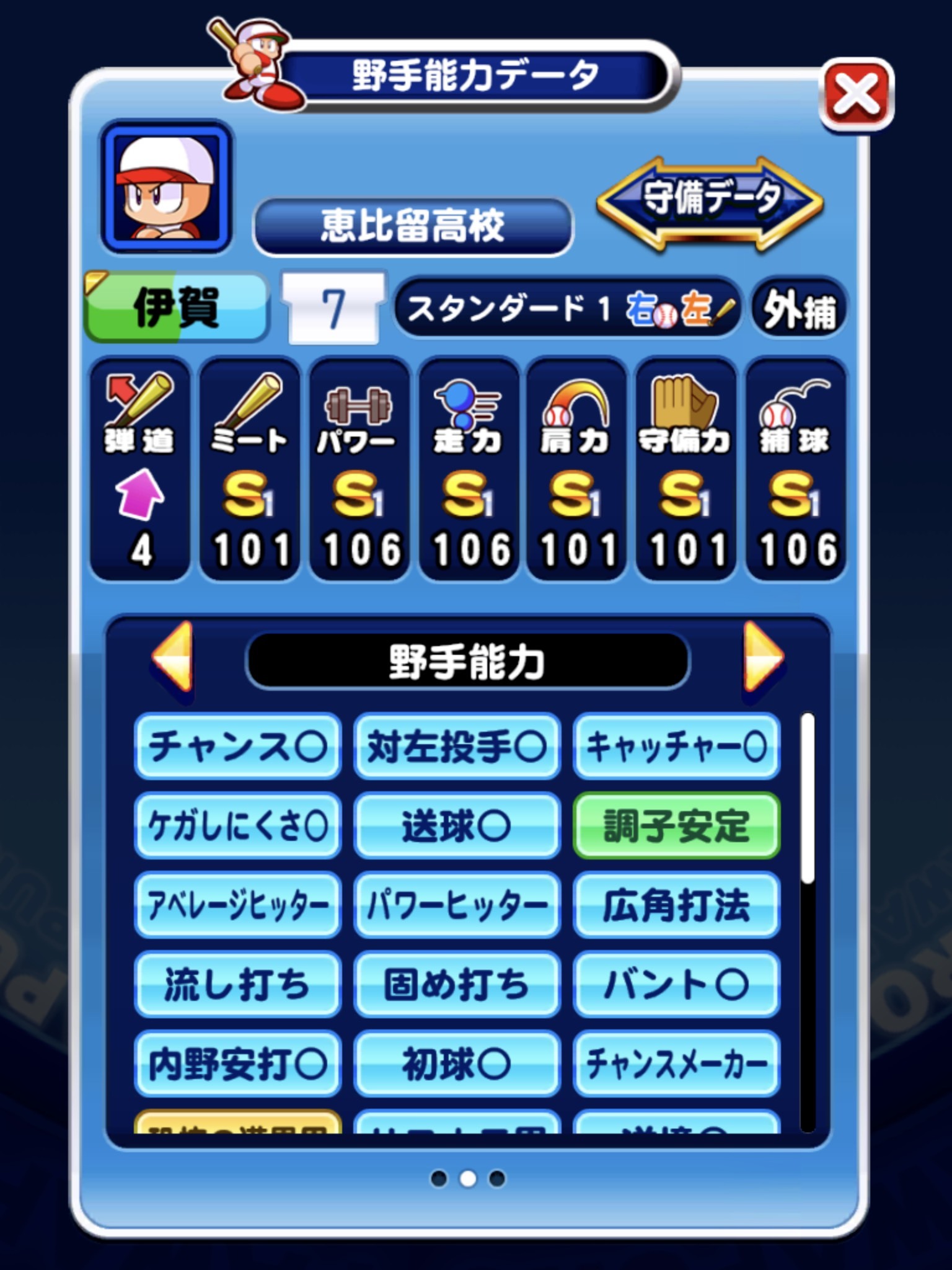Go to next ability category with right arrow

762,659
